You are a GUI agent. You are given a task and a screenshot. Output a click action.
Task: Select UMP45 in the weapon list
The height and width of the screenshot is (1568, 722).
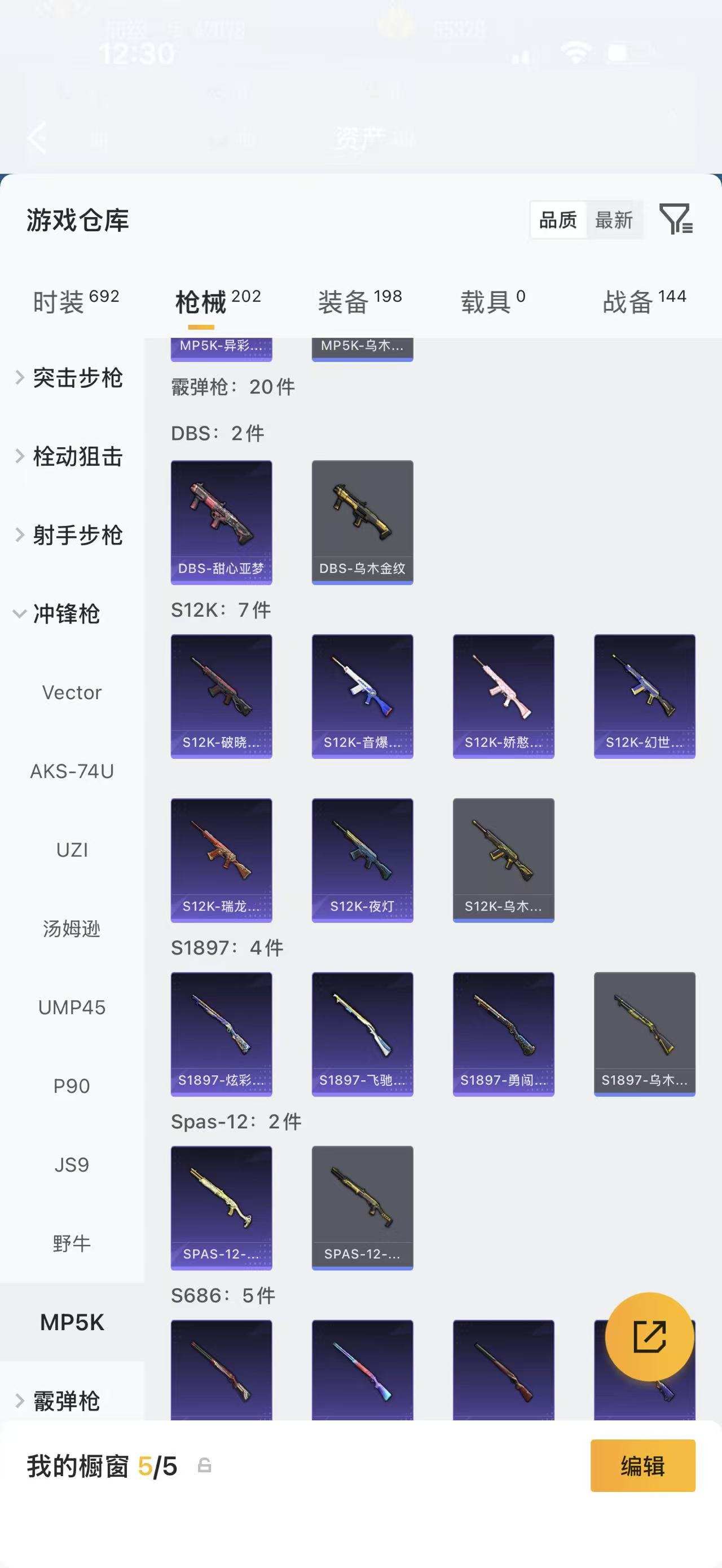click(x=72, y=1008)
